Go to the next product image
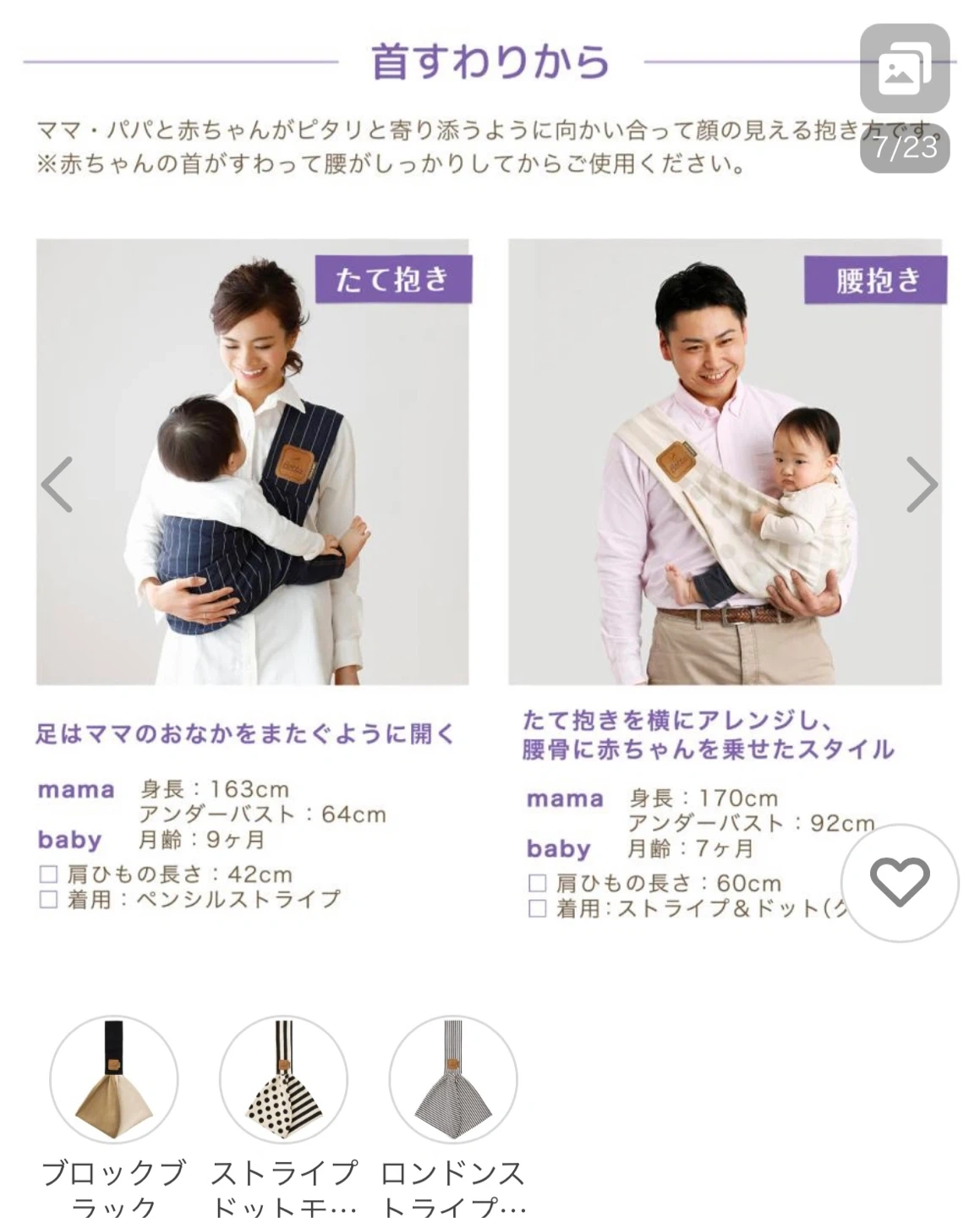Viewport: 980px width, 1218px height. [x=921, y=485]
